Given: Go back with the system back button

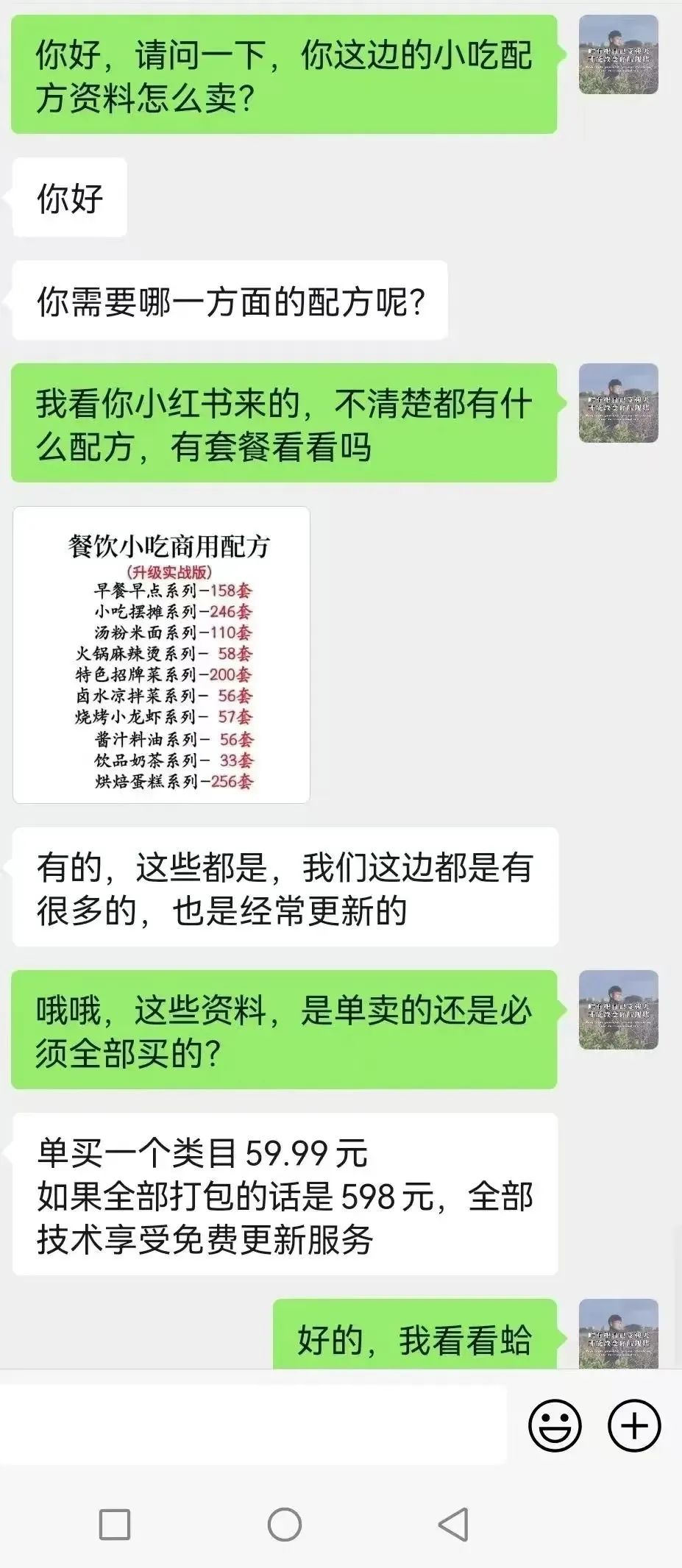Looking at the screenshot, I should click(x=453, y=1524).
